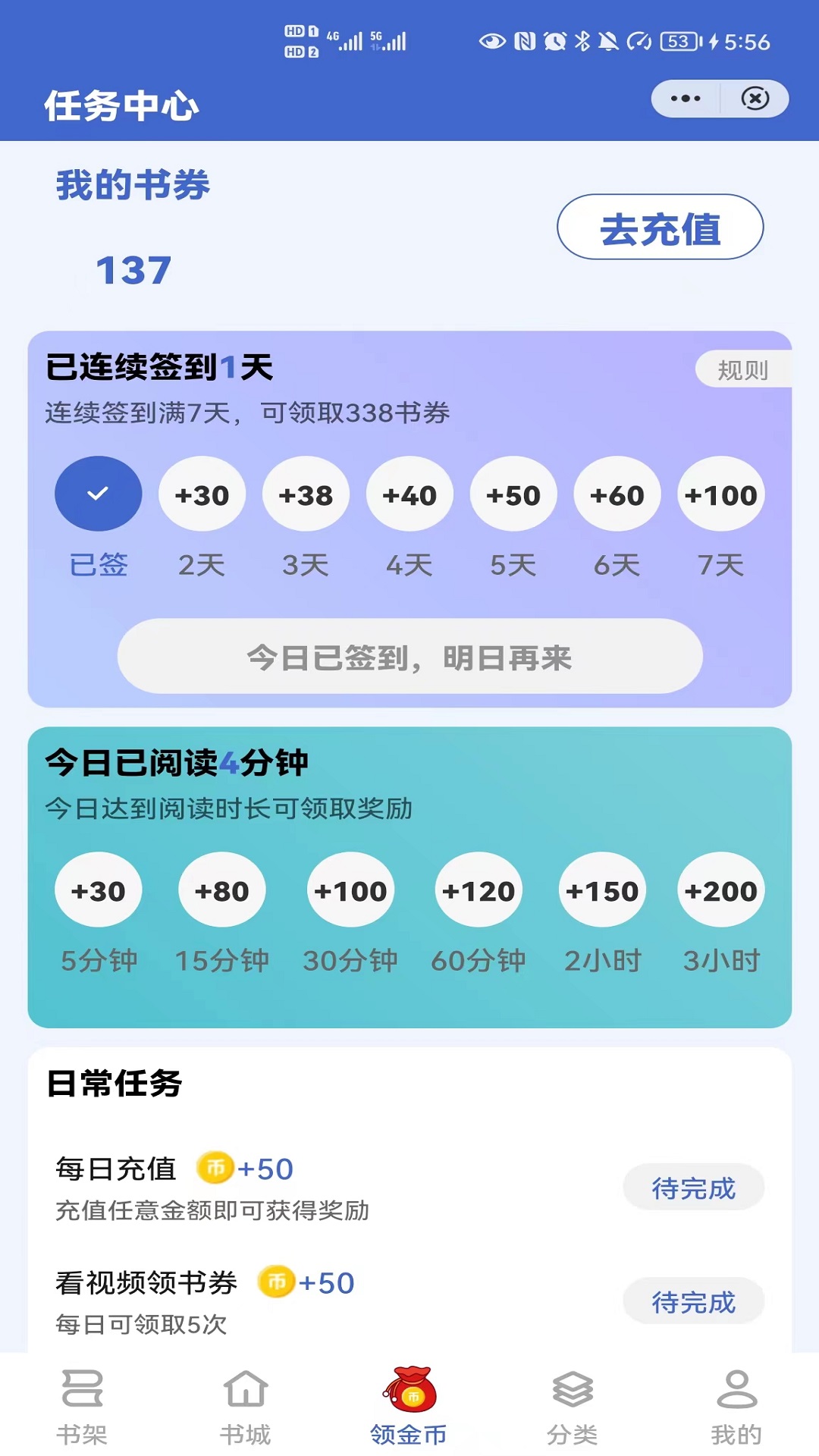Tap 待完成 for 看视频领书券 task
Screen dimensions: 819x1456
(x=693, y=1301)
